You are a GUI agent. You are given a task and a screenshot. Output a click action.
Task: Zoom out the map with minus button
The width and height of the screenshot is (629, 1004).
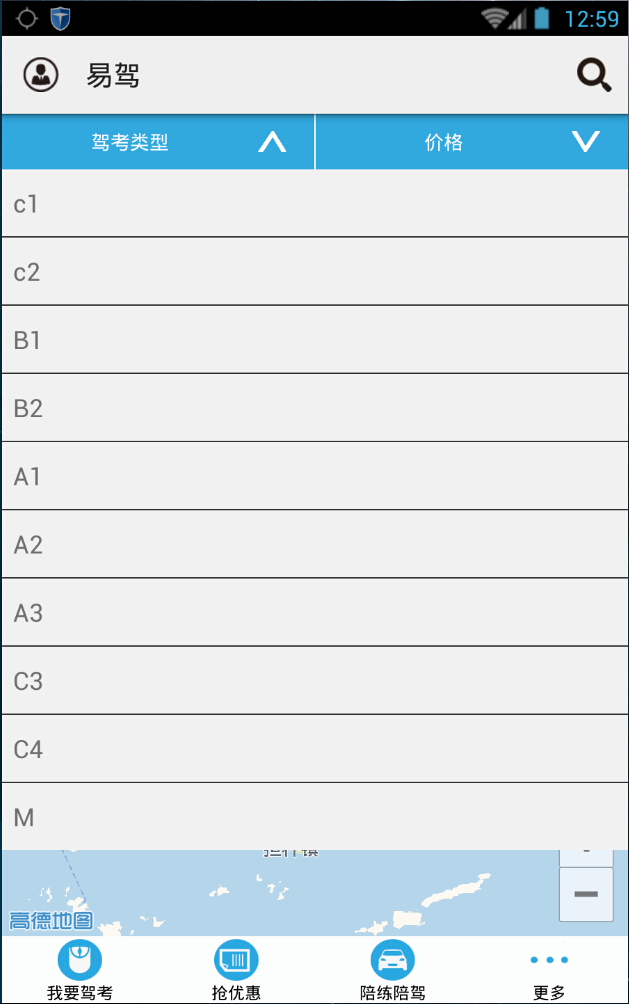(585, 893)
